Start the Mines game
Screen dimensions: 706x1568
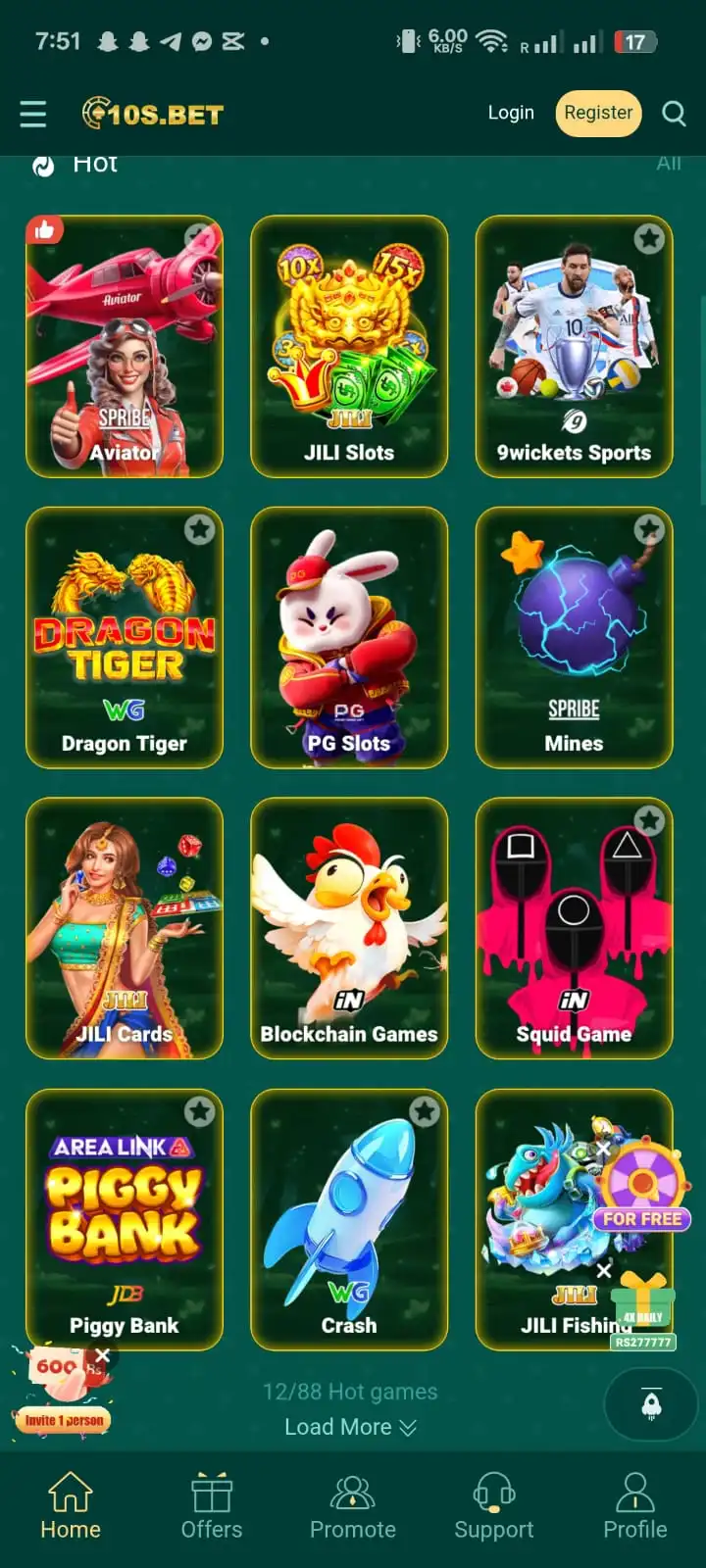(574, 637)
